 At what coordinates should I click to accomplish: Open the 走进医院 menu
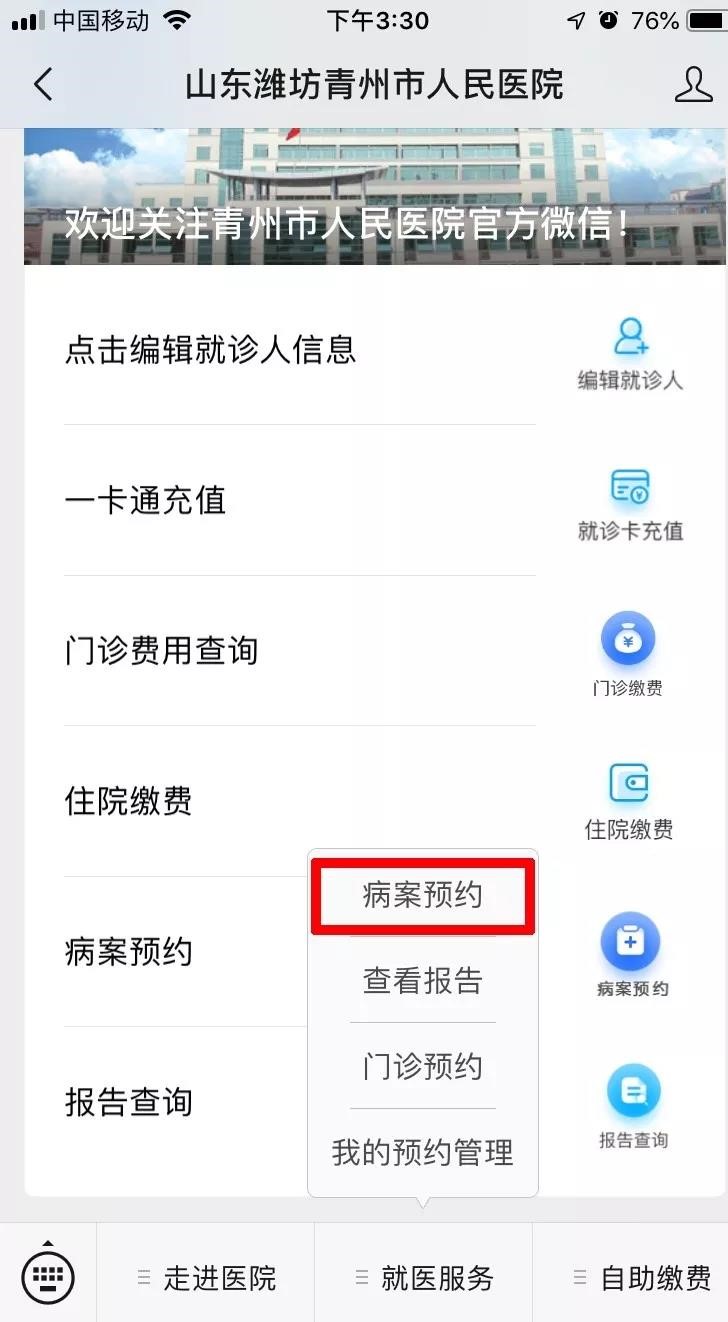click(x=206, y=1277)
